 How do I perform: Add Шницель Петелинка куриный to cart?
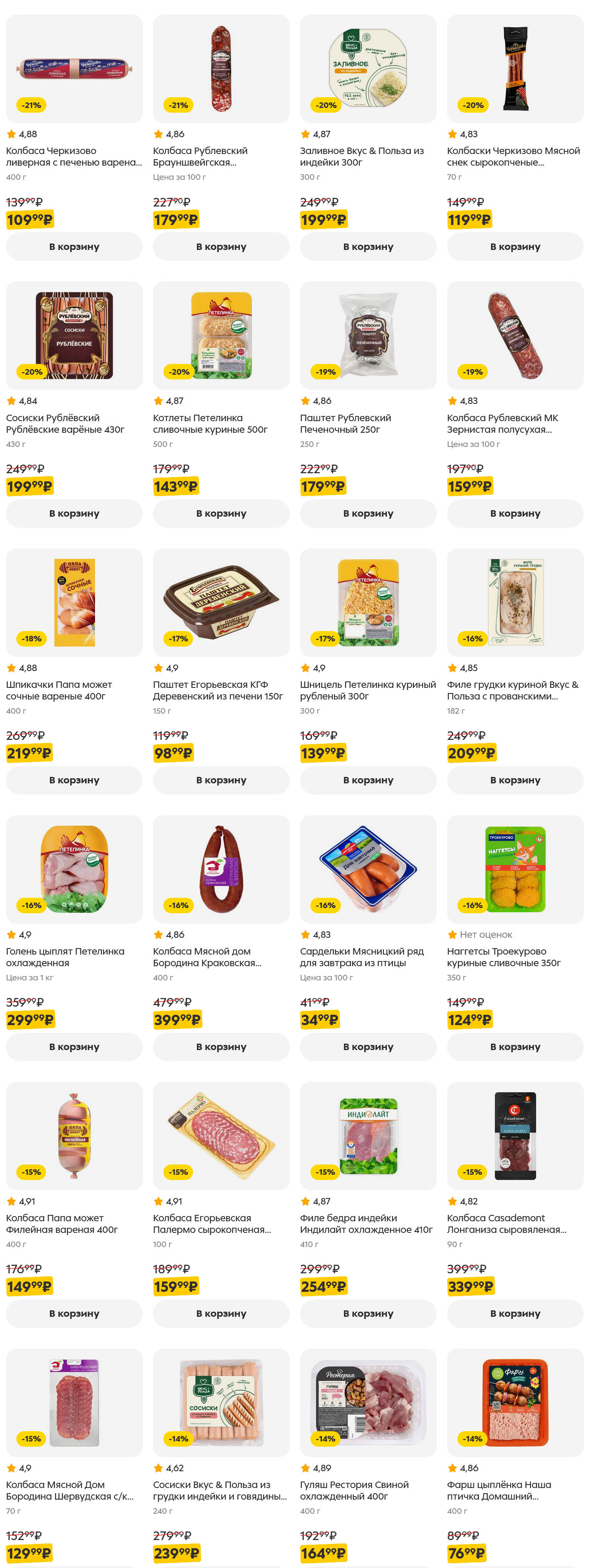[368, 780]
